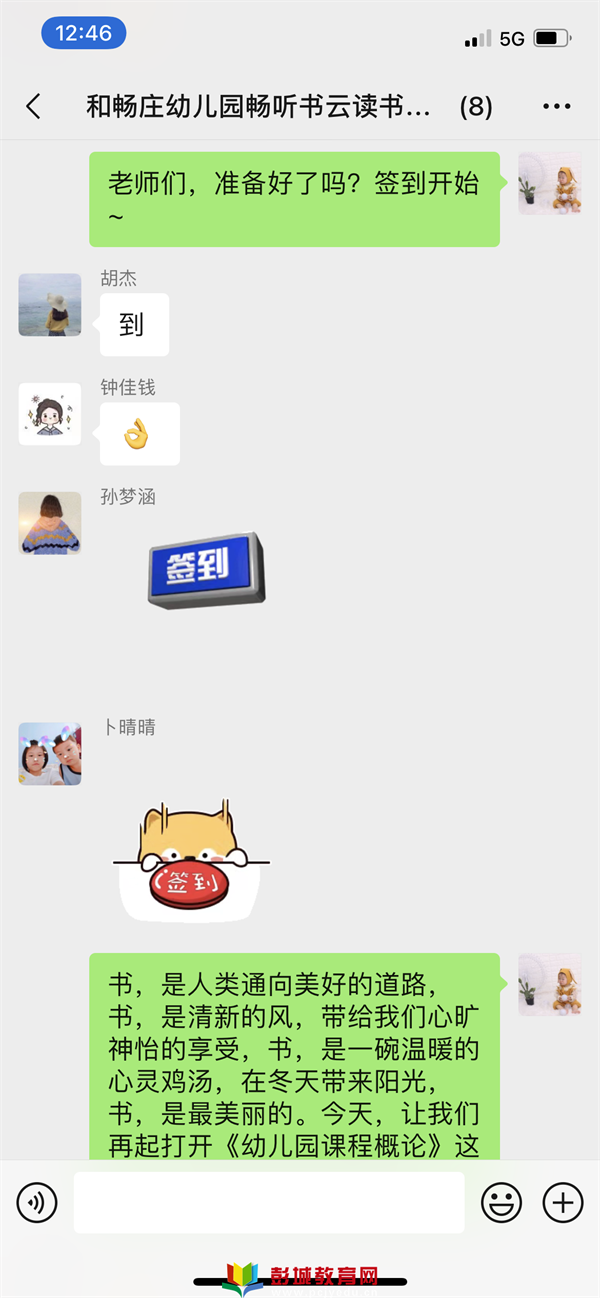This screenshot has width=600, height=1298.
Task: Open 胡杰's profile avatar
Action: click(50, 305)
